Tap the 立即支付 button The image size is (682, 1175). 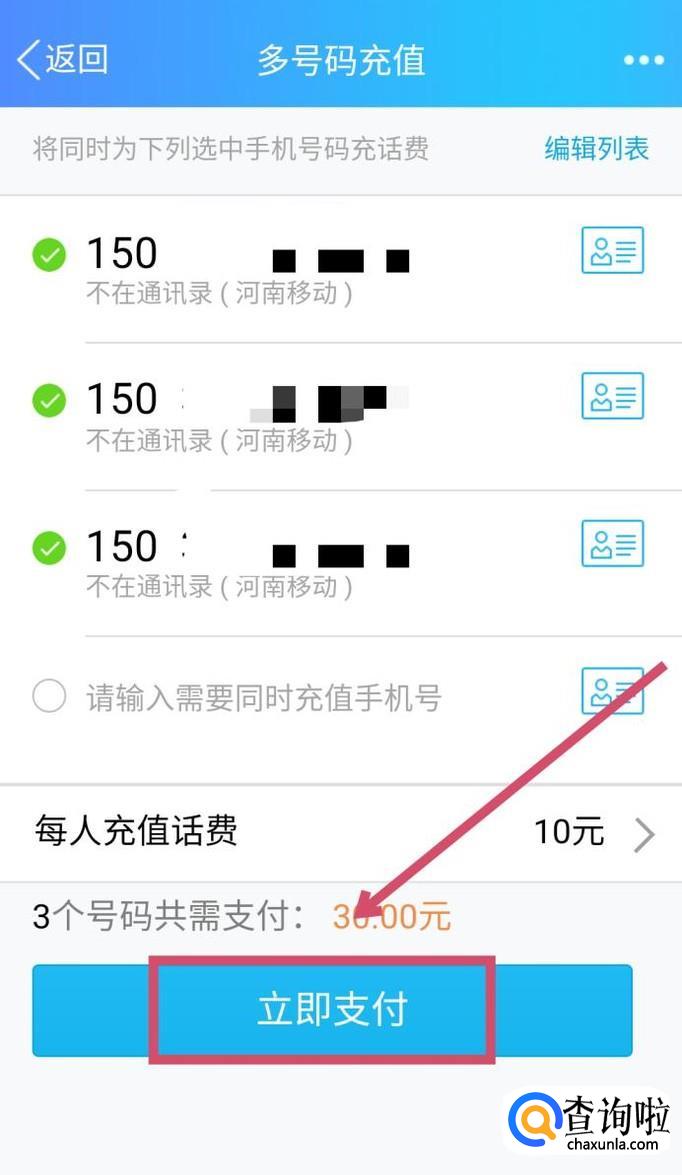point(332,1009)
